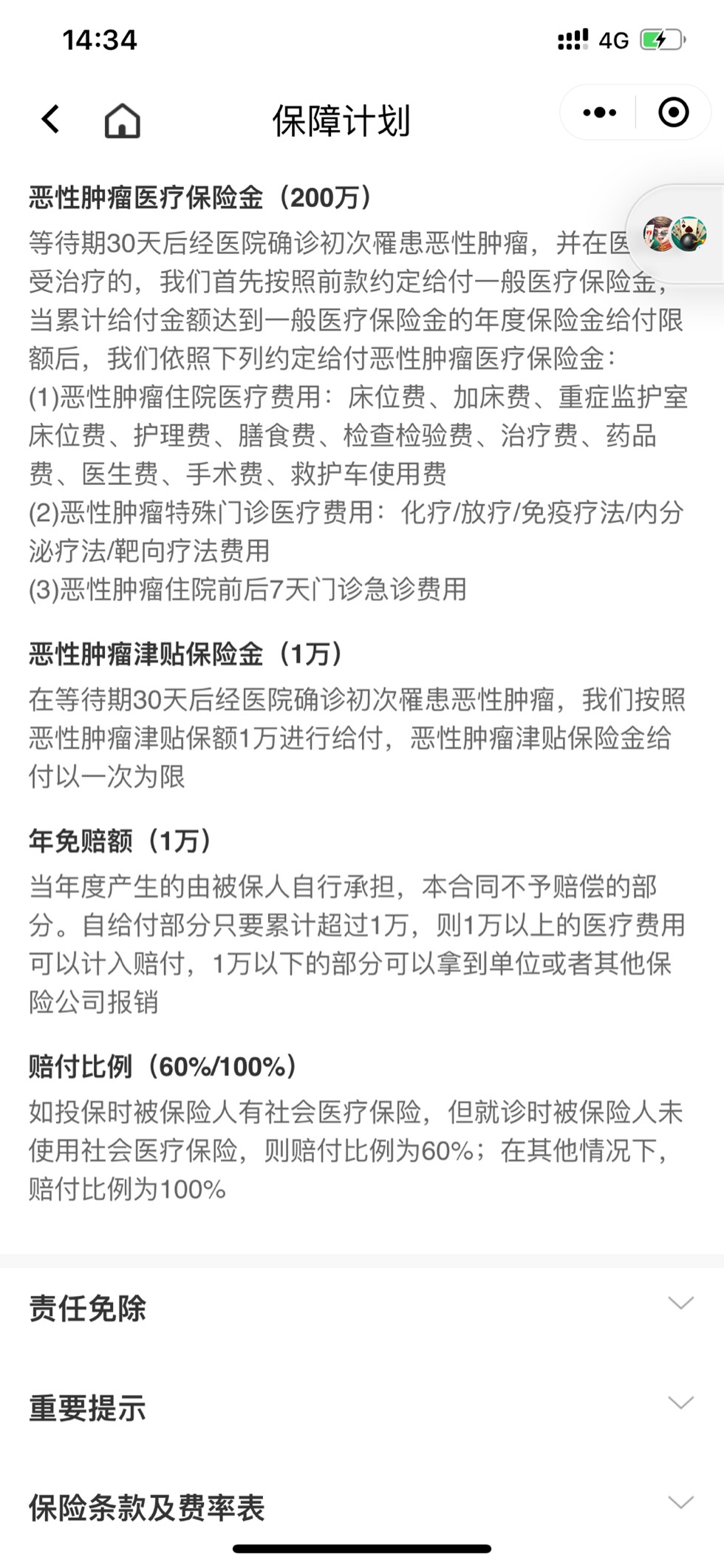724x1568 pixels.
Task: Expand the 重要提示 section
Action: [362, 1408]
